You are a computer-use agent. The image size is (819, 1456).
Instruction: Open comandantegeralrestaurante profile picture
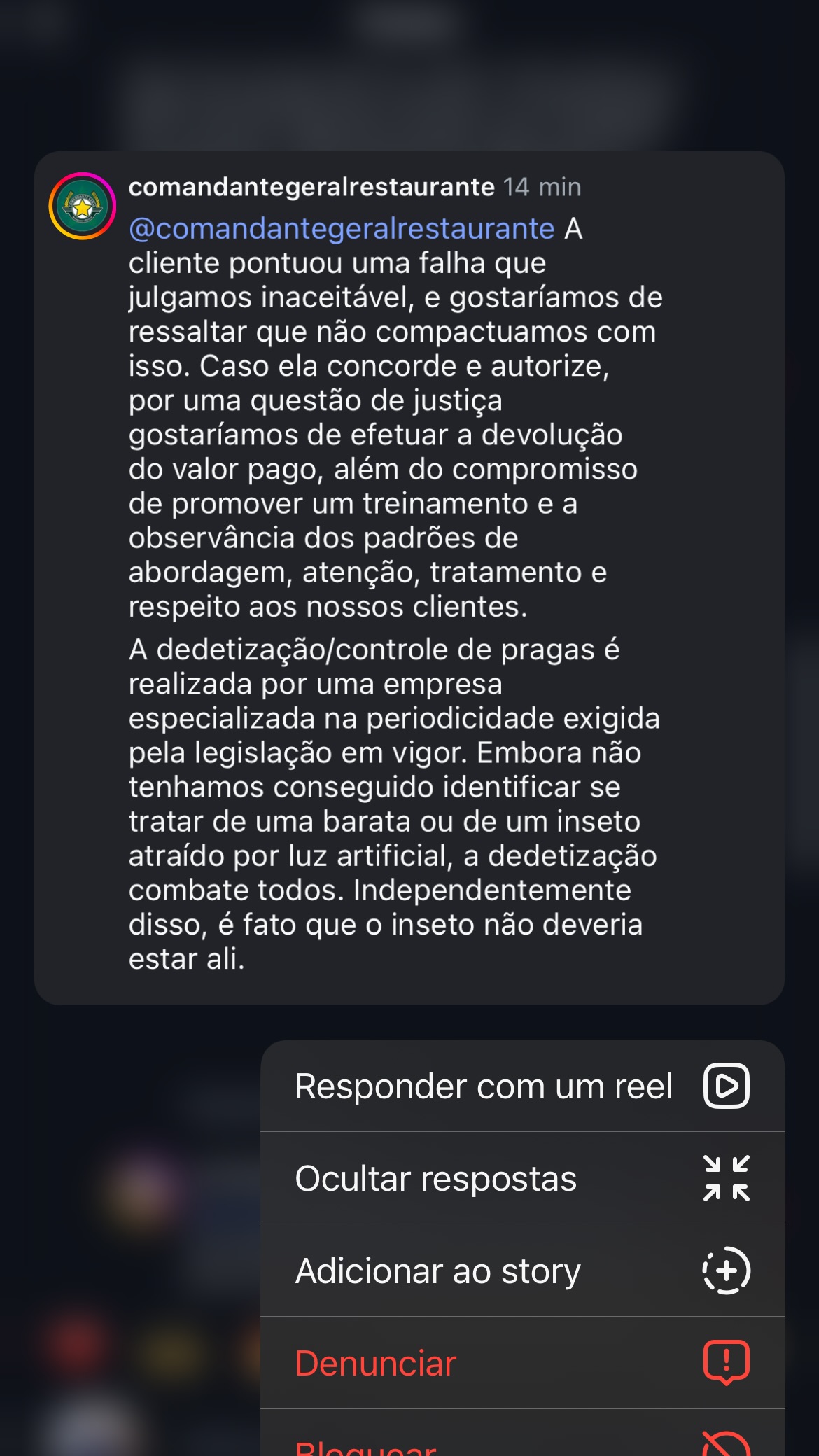pos(83,206)
